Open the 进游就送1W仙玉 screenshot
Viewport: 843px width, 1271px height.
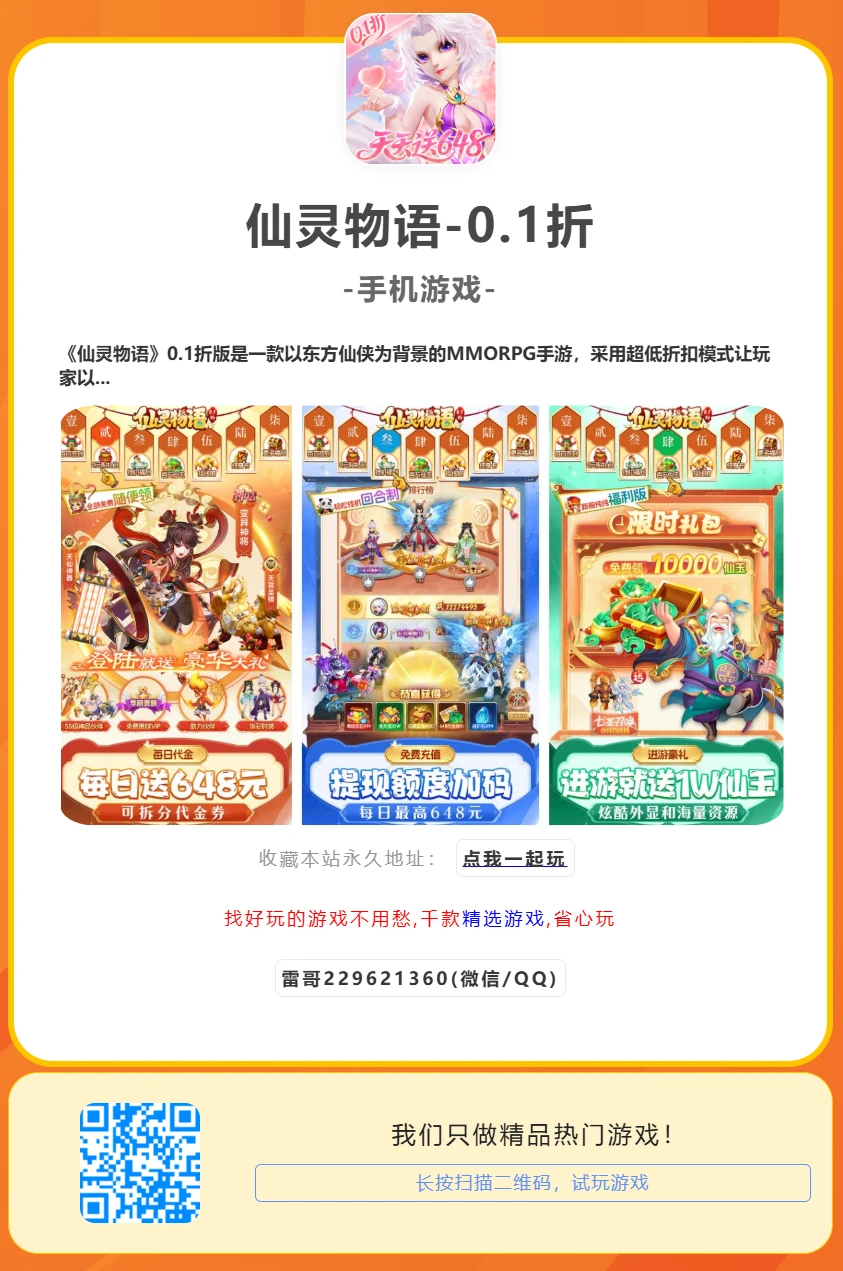click(x=666, y=615)
